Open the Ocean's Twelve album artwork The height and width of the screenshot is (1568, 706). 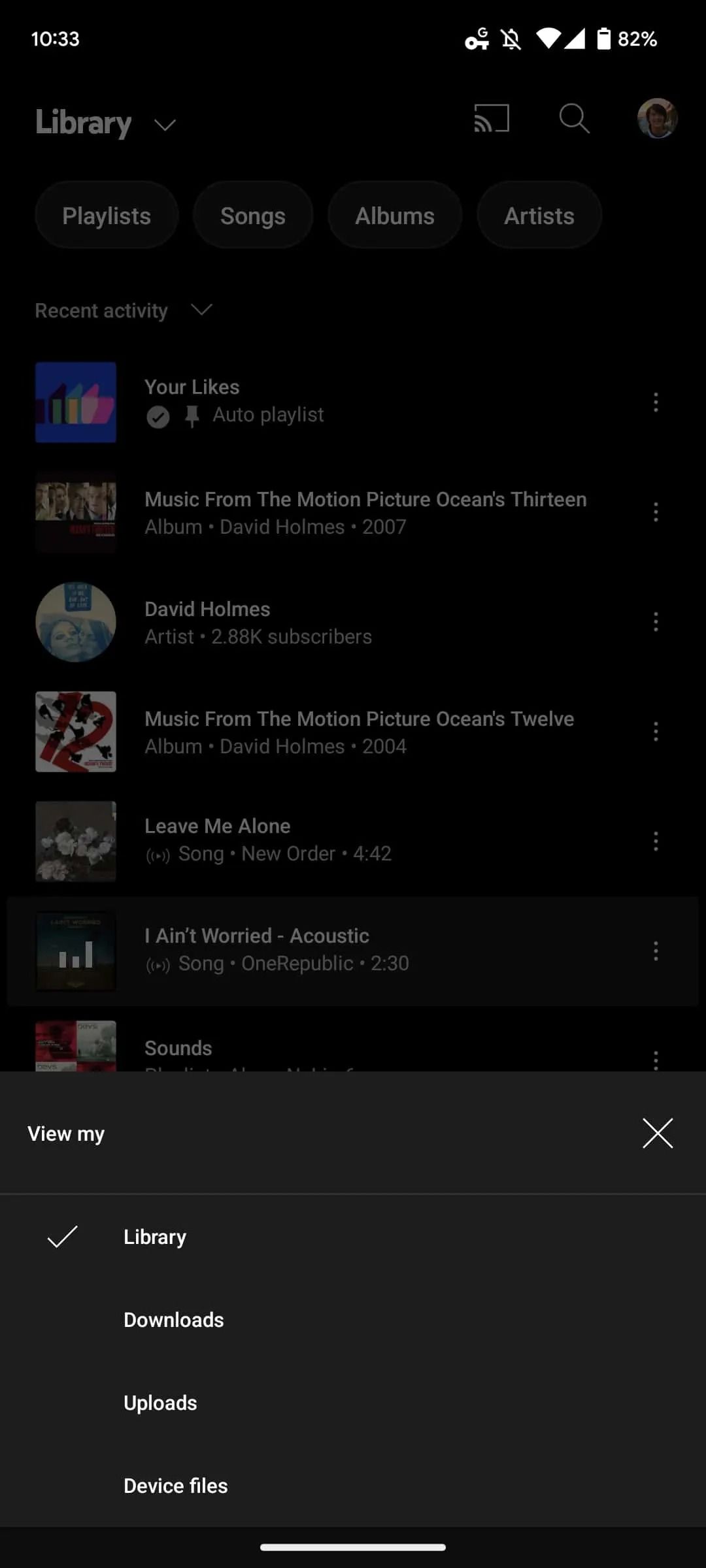click(75, 731)
